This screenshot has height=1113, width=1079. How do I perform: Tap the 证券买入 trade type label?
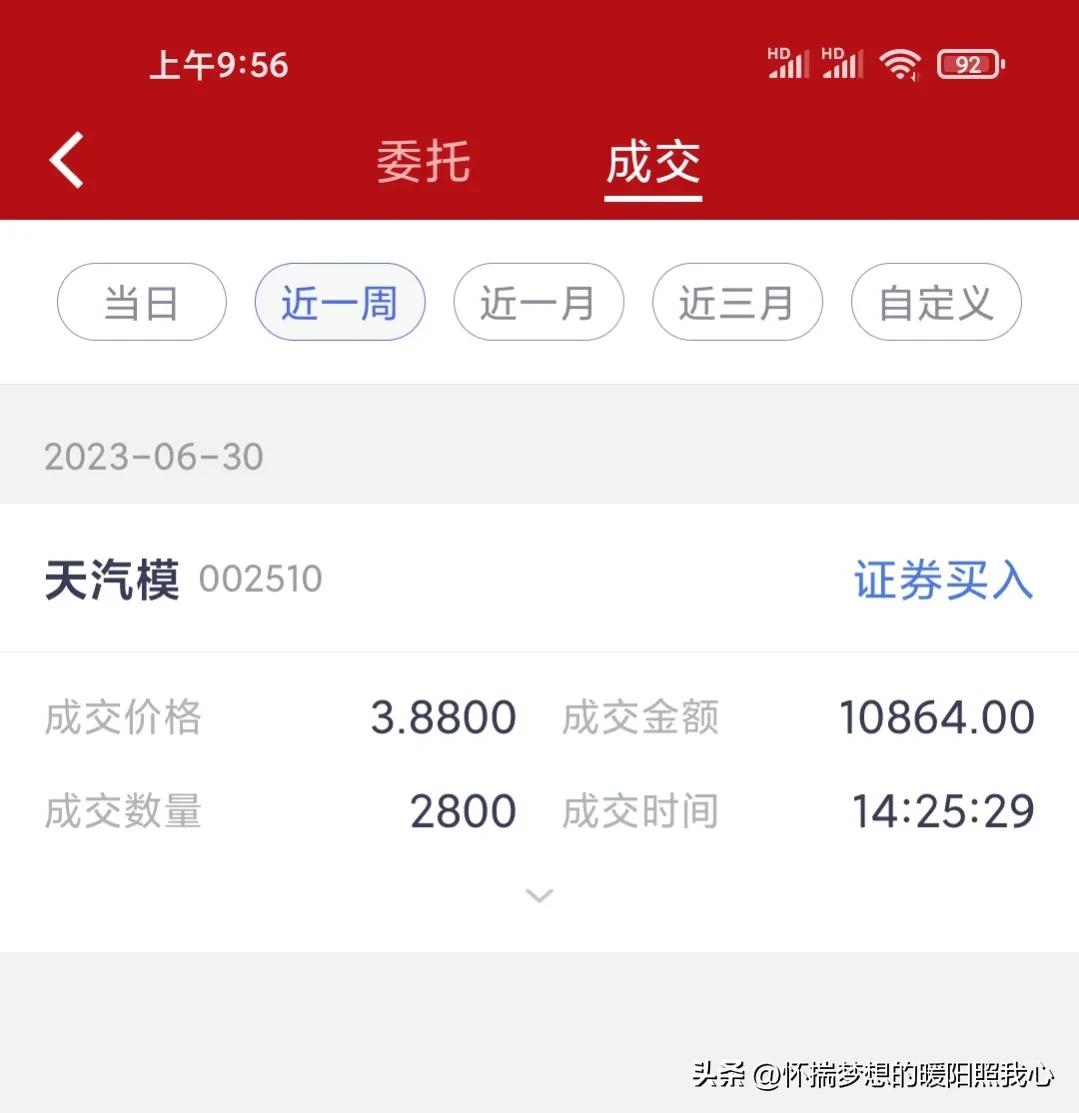(x=941, y=580)
